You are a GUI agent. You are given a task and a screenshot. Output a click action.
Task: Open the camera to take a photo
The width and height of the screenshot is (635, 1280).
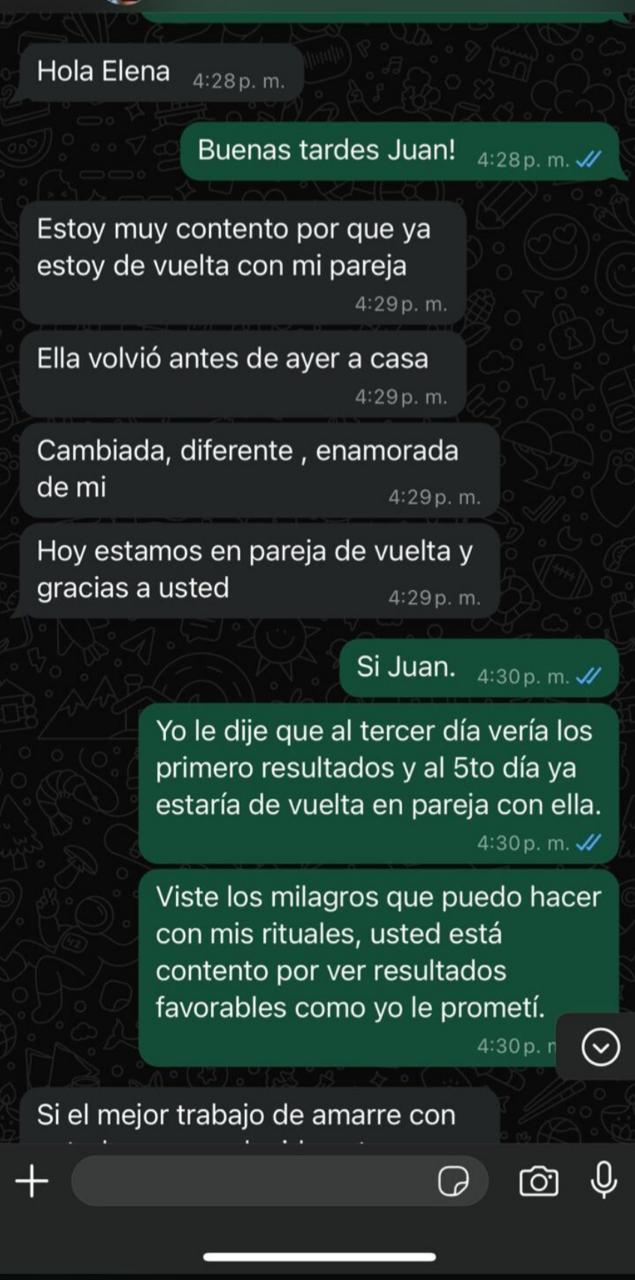click(x=539, y=1182)
